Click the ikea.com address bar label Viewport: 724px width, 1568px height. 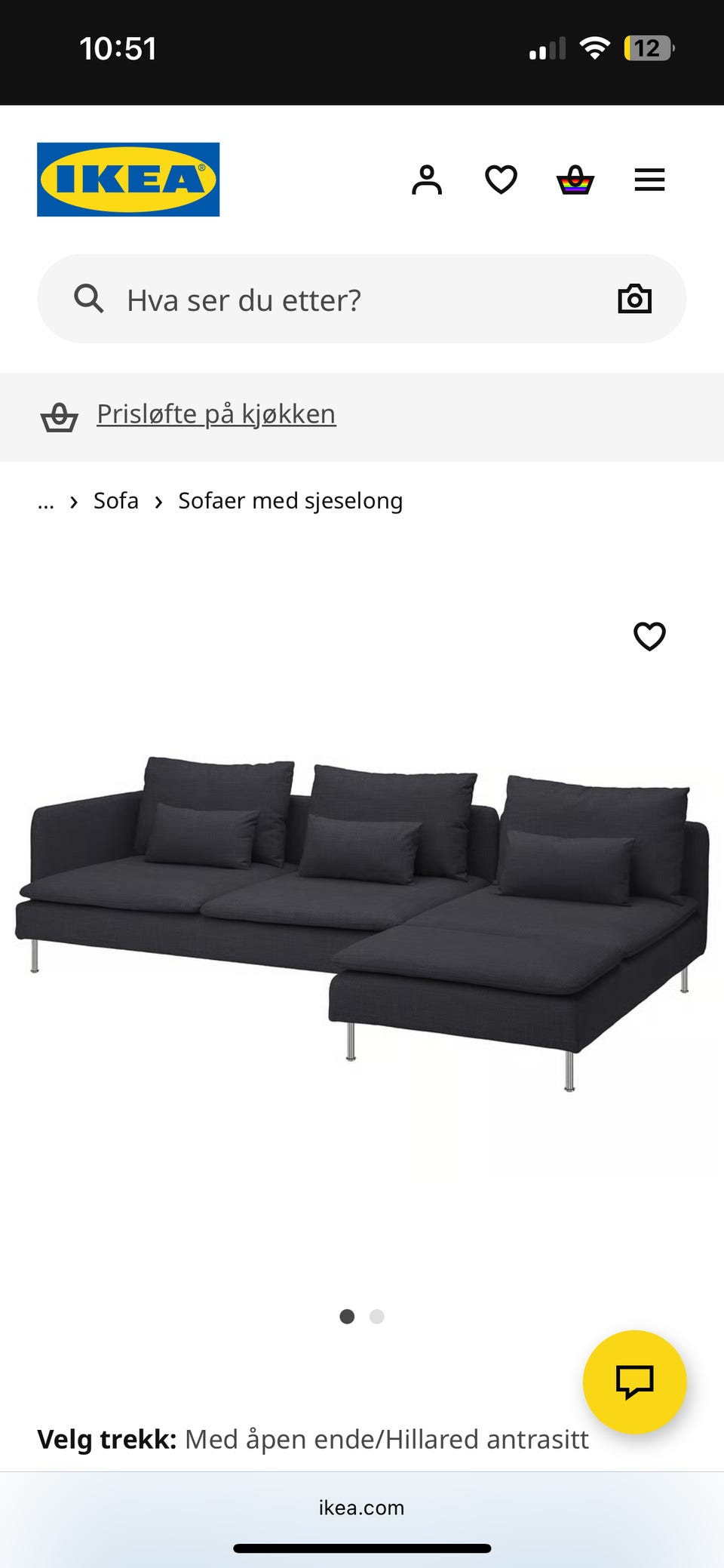click(361, 1507)
